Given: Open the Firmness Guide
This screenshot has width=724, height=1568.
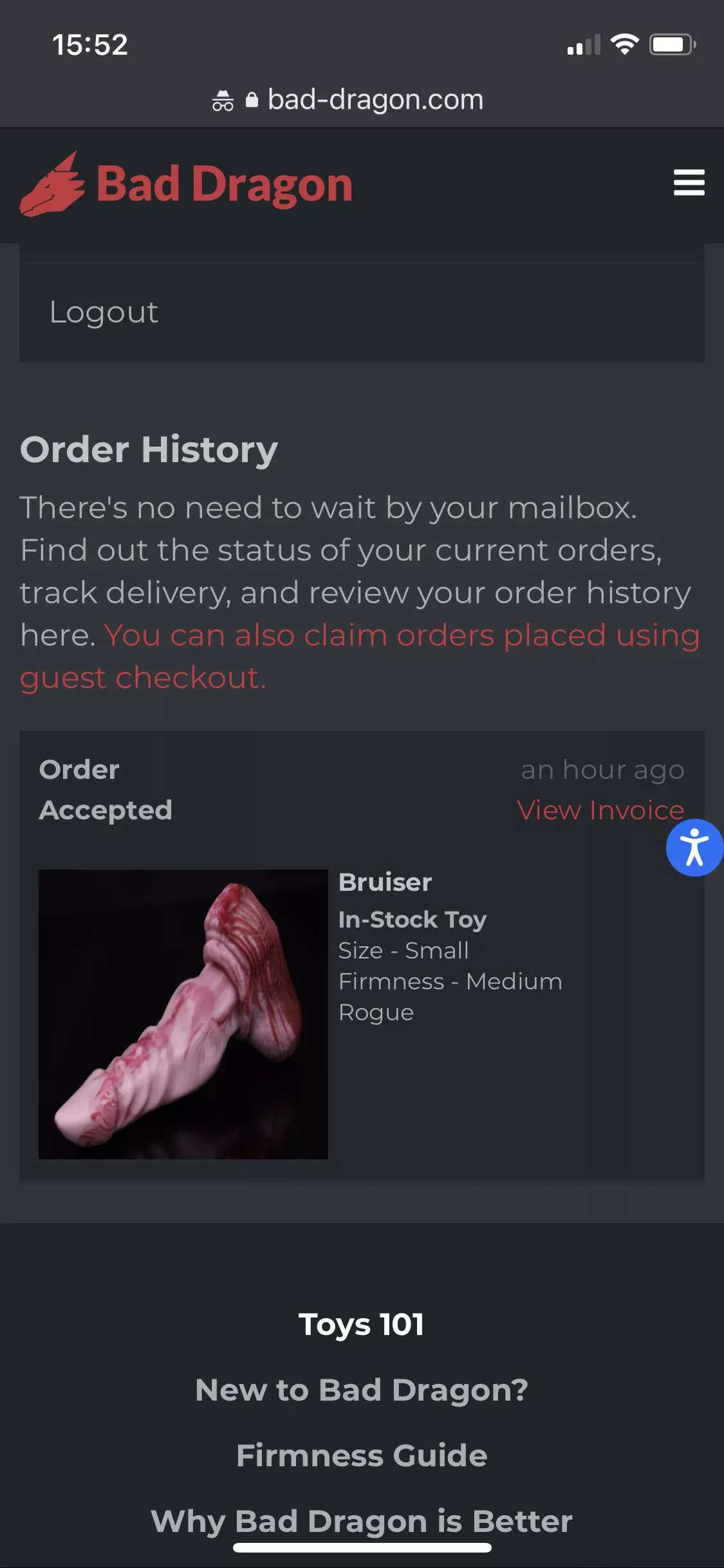Looking at the screenshot, I should [x=362, y=1455].
